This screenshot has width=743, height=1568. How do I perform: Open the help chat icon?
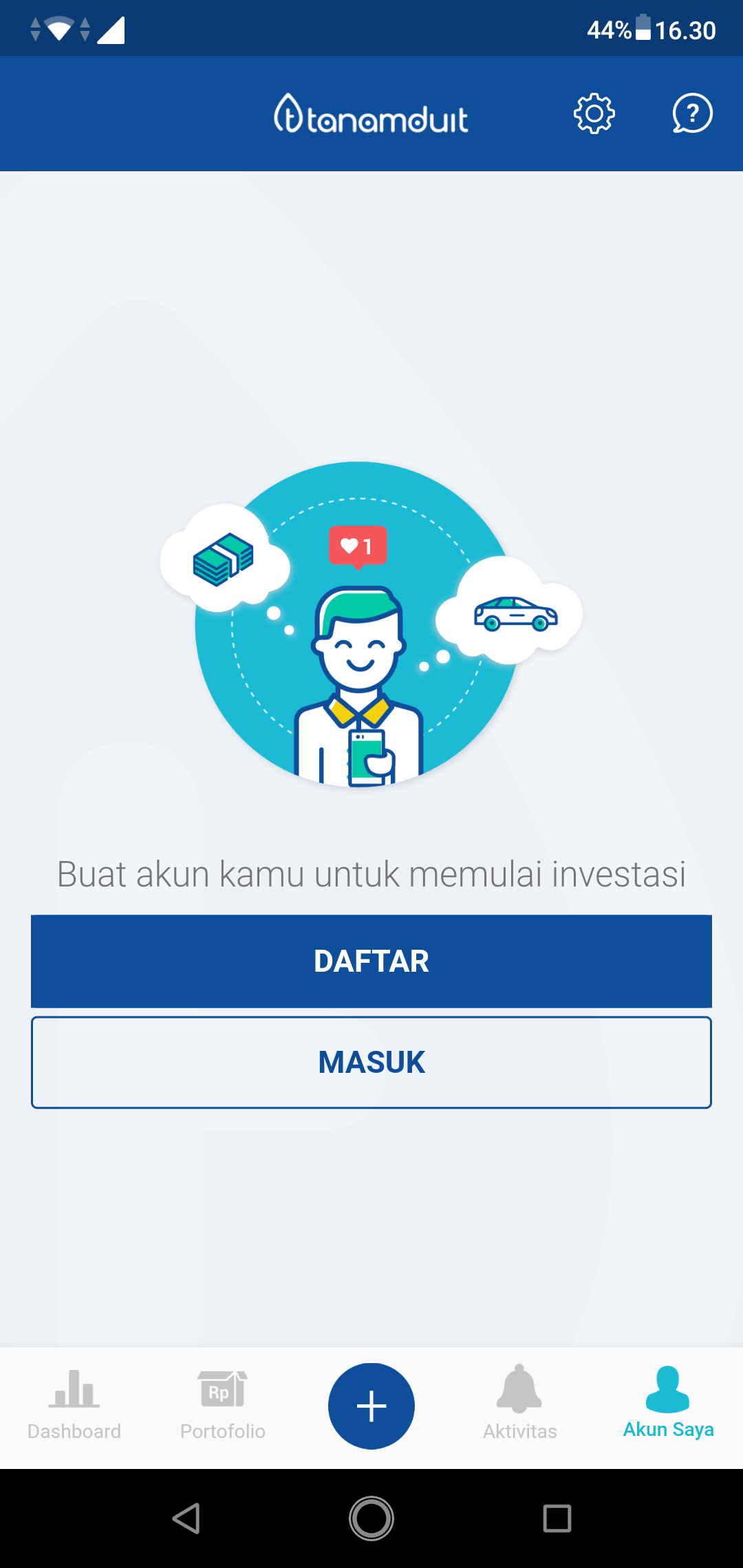click(x=692, y=113)
